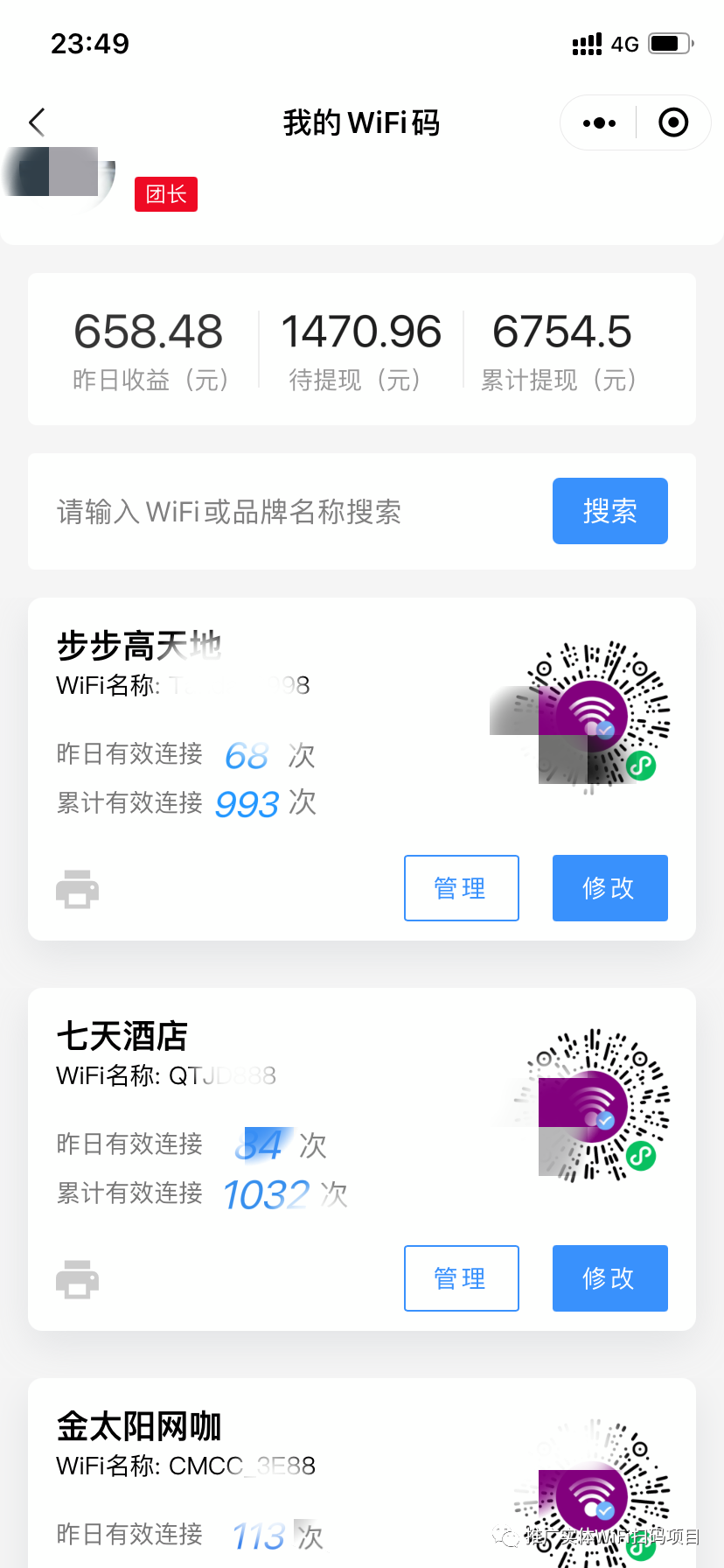Click 管理 on the 七天酒店 card
Viewport: 724px width, 1568px height.
click(461, 1278)
